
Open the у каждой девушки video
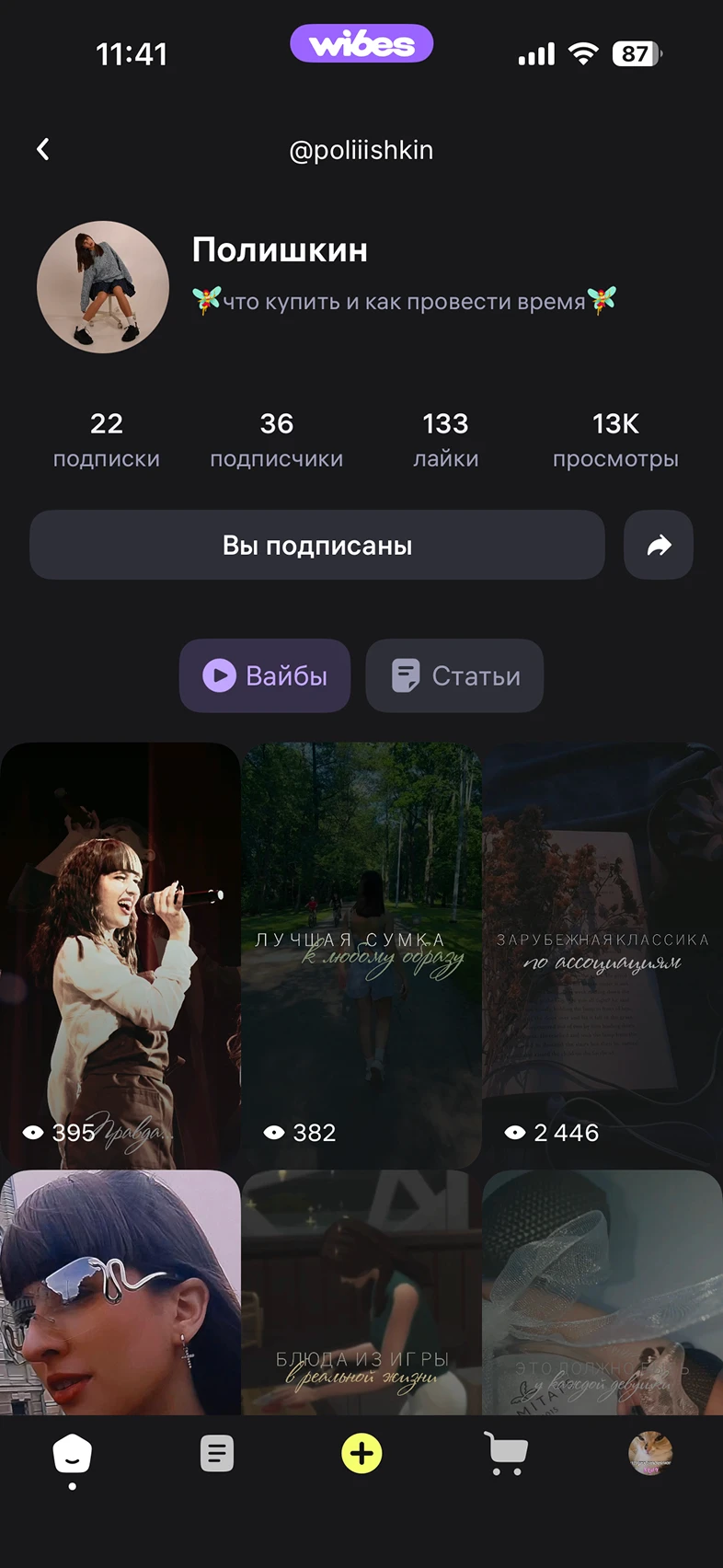pos(602,1292)
